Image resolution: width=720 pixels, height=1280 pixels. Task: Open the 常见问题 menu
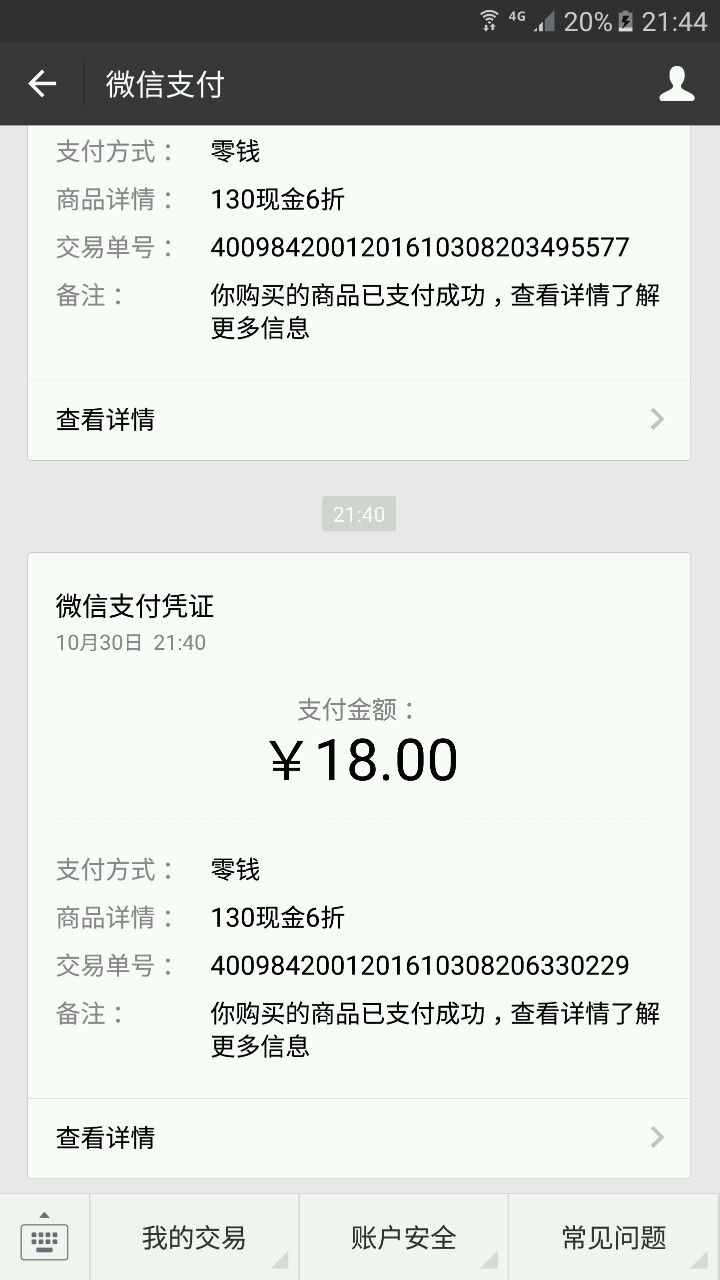click(x=614, y=1237)
